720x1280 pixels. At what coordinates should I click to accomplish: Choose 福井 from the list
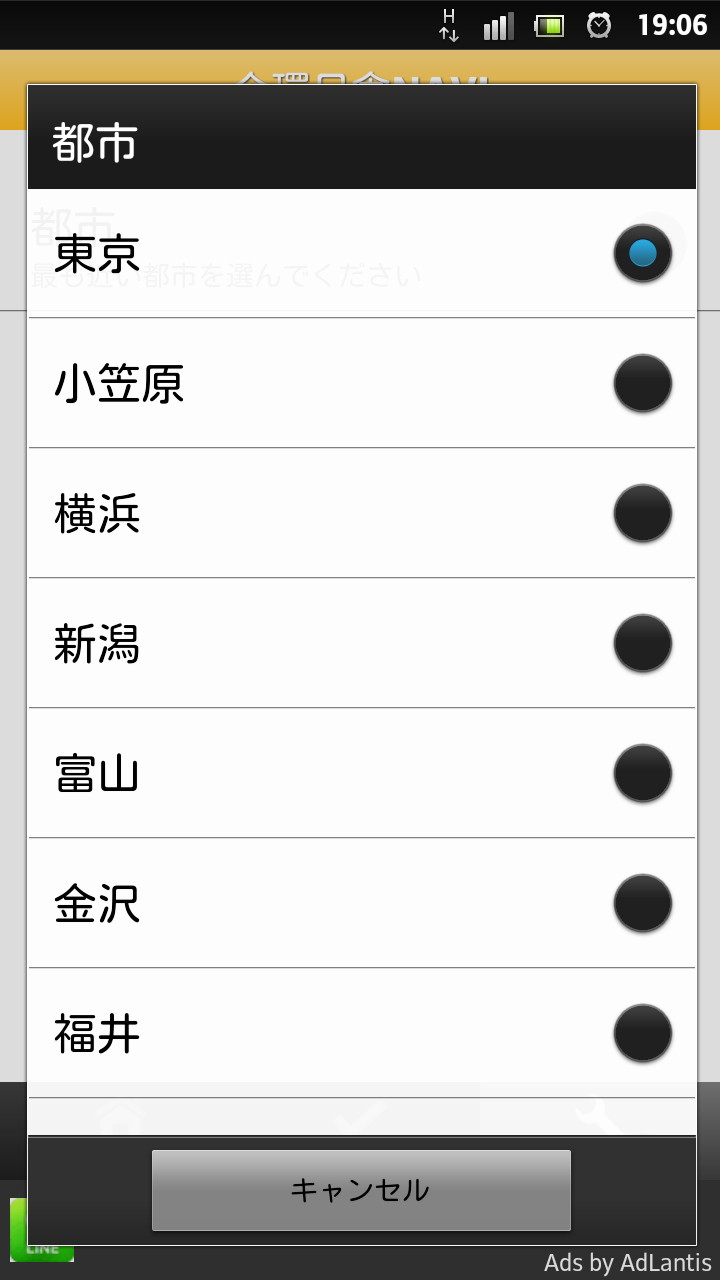(x=360, y=1034)
